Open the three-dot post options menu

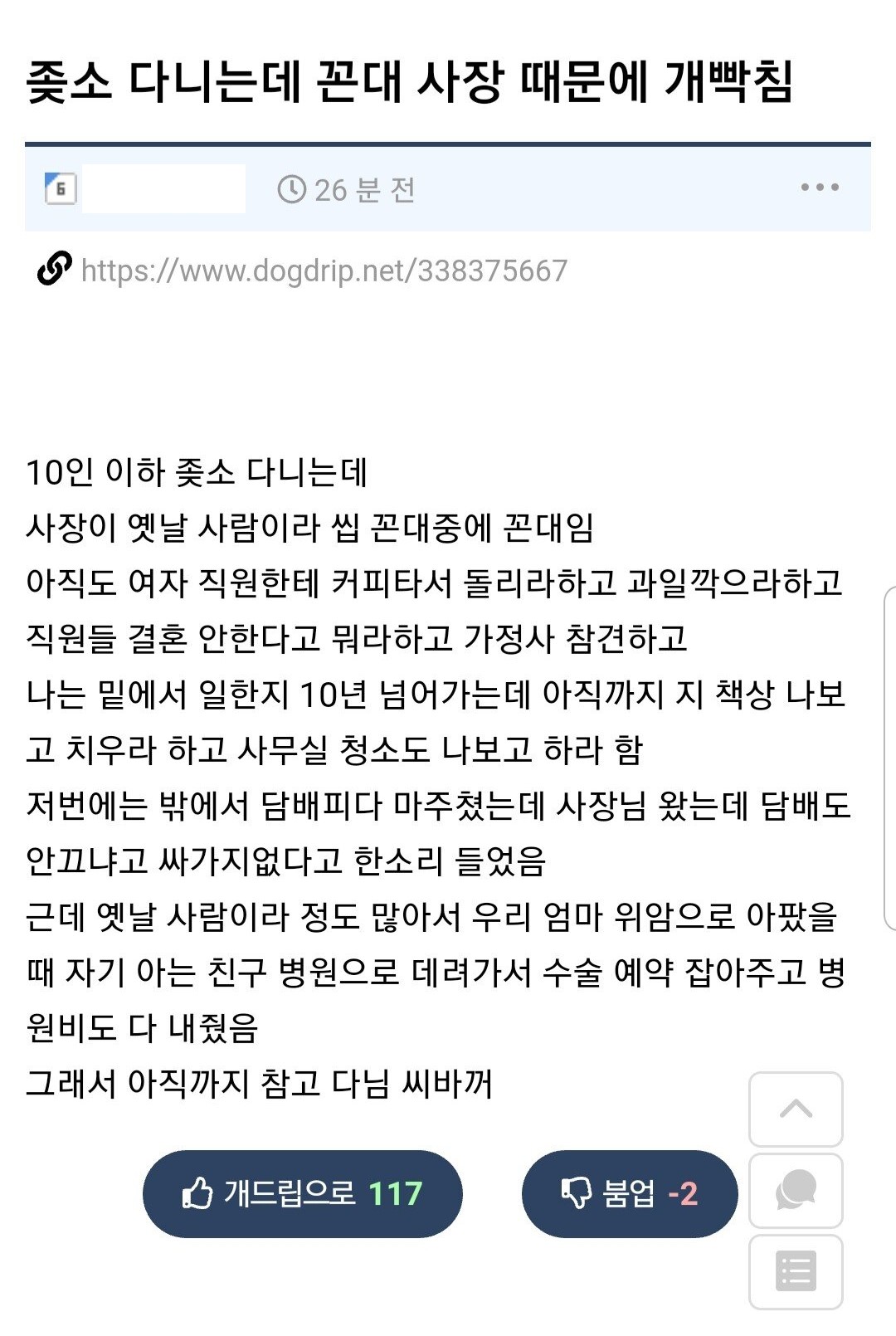coord(820,188)
